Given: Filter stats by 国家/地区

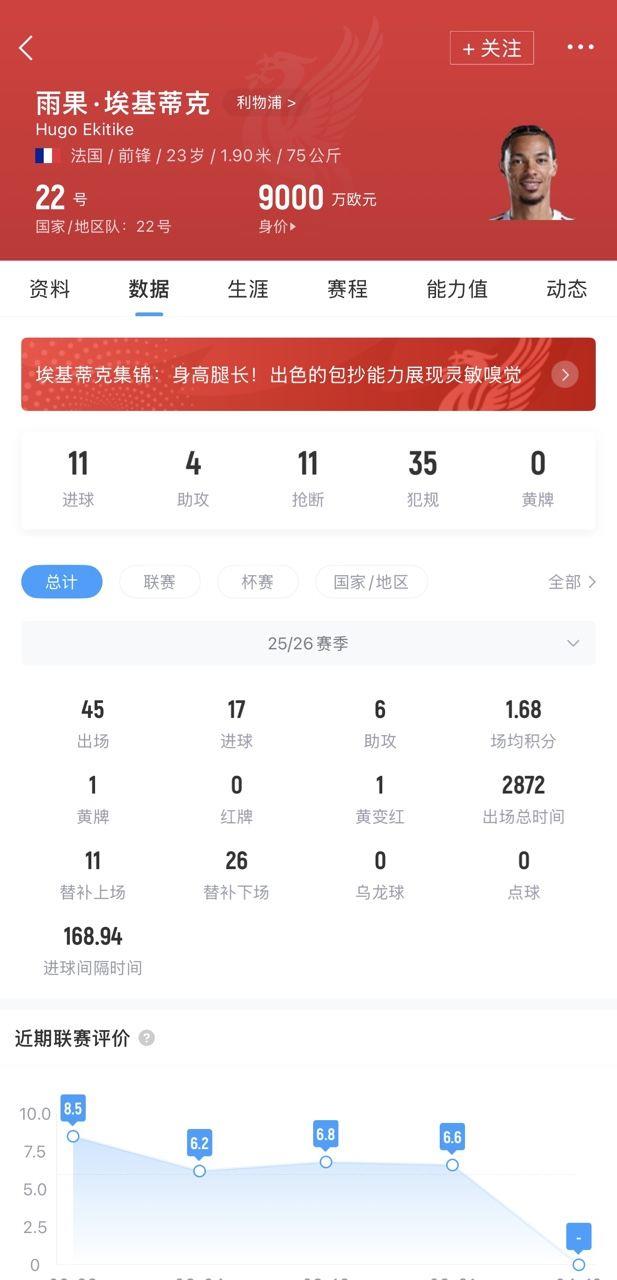Looking at the screenshot, I should pyautogui.click(x=371, y=582).
